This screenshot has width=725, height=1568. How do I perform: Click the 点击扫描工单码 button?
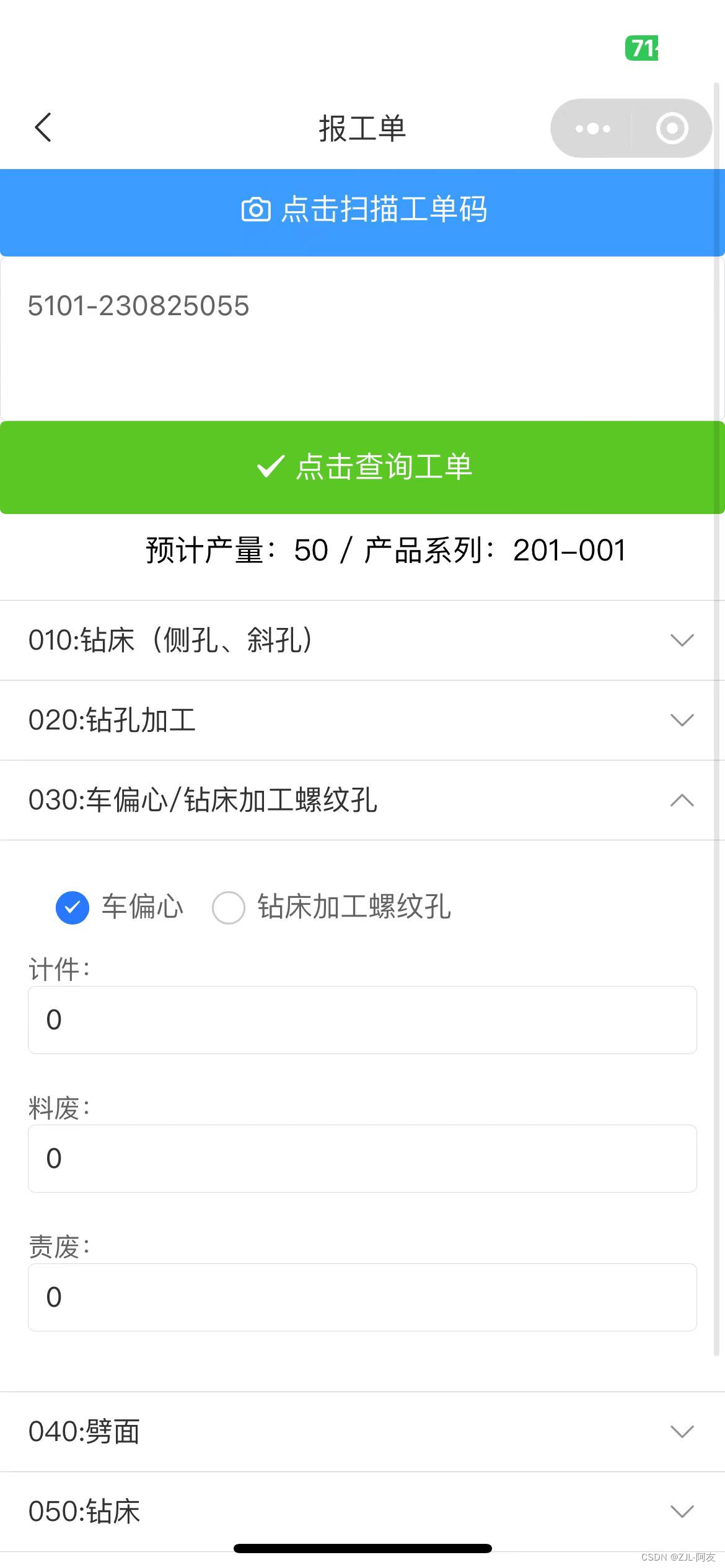[x=362, y=211]
